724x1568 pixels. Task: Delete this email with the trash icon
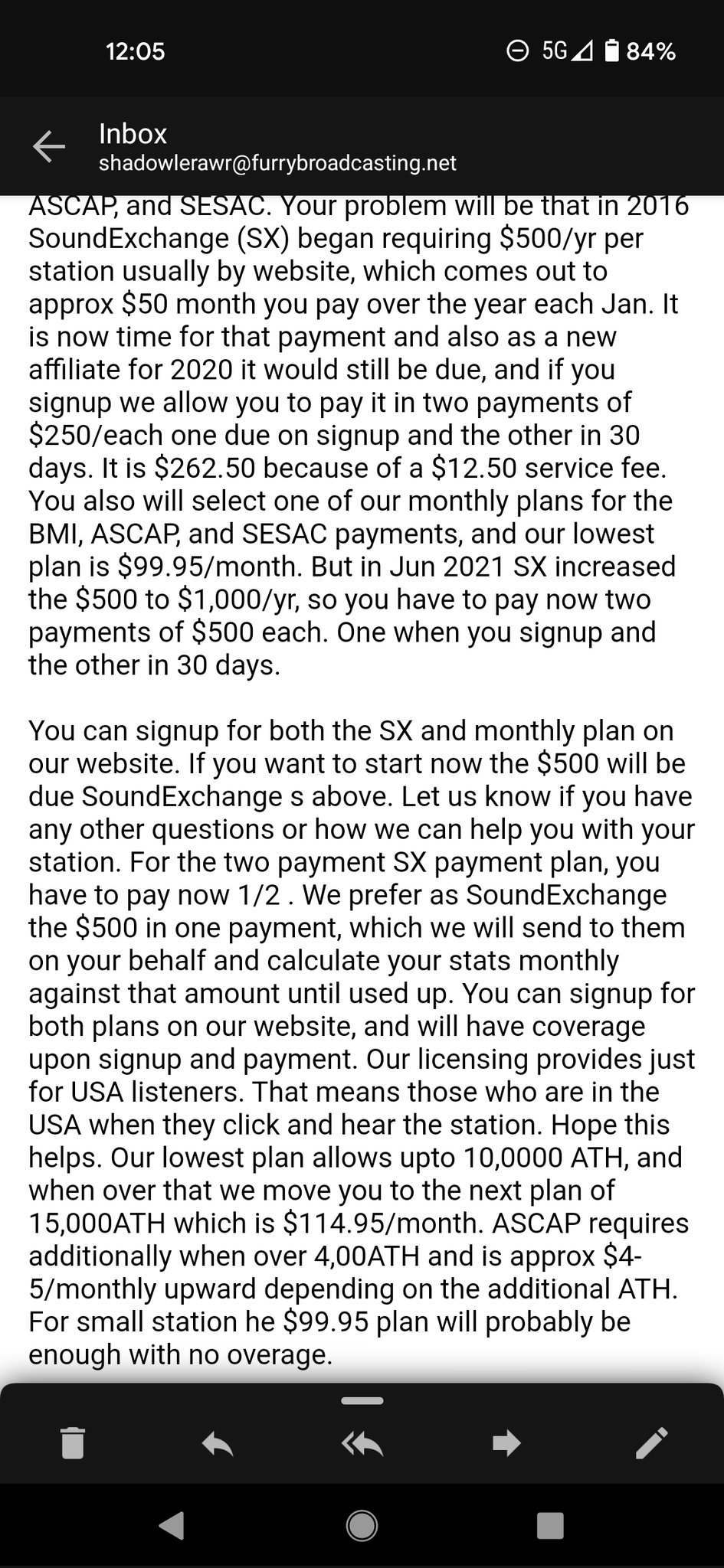click(73, 1443)
